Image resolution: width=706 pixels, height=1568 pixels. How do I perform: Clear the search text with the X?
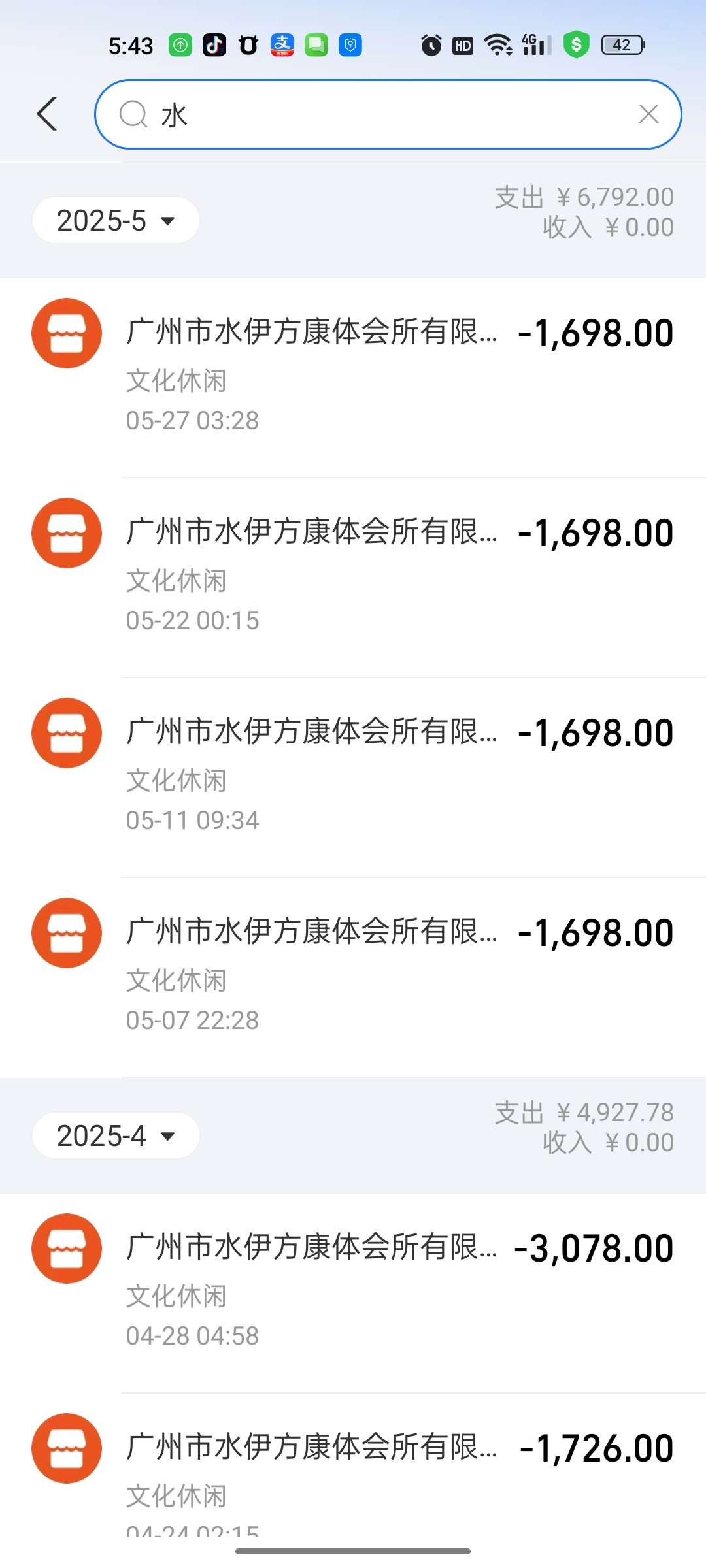coord(648,114)
